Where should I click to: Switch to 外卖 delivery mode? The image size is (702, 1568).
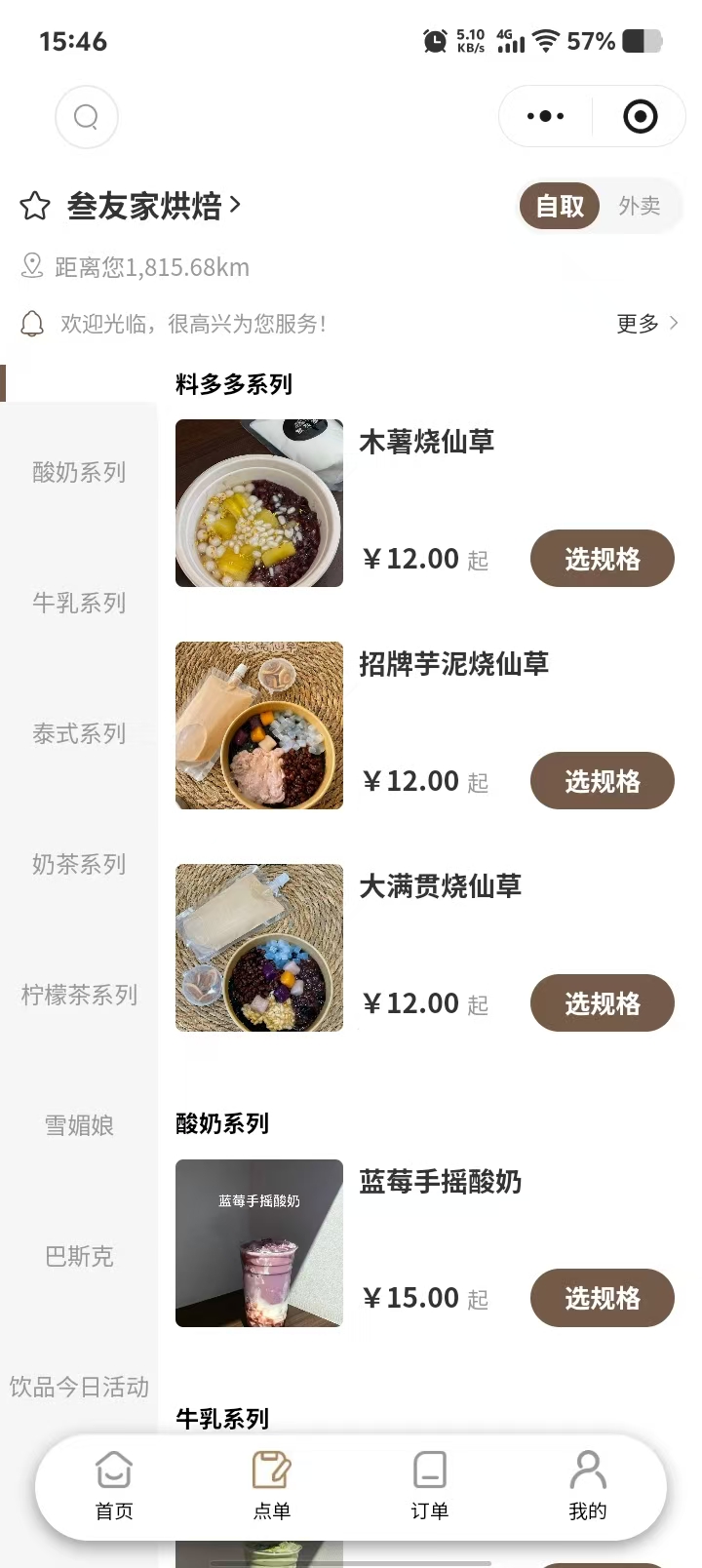[640, 206]
